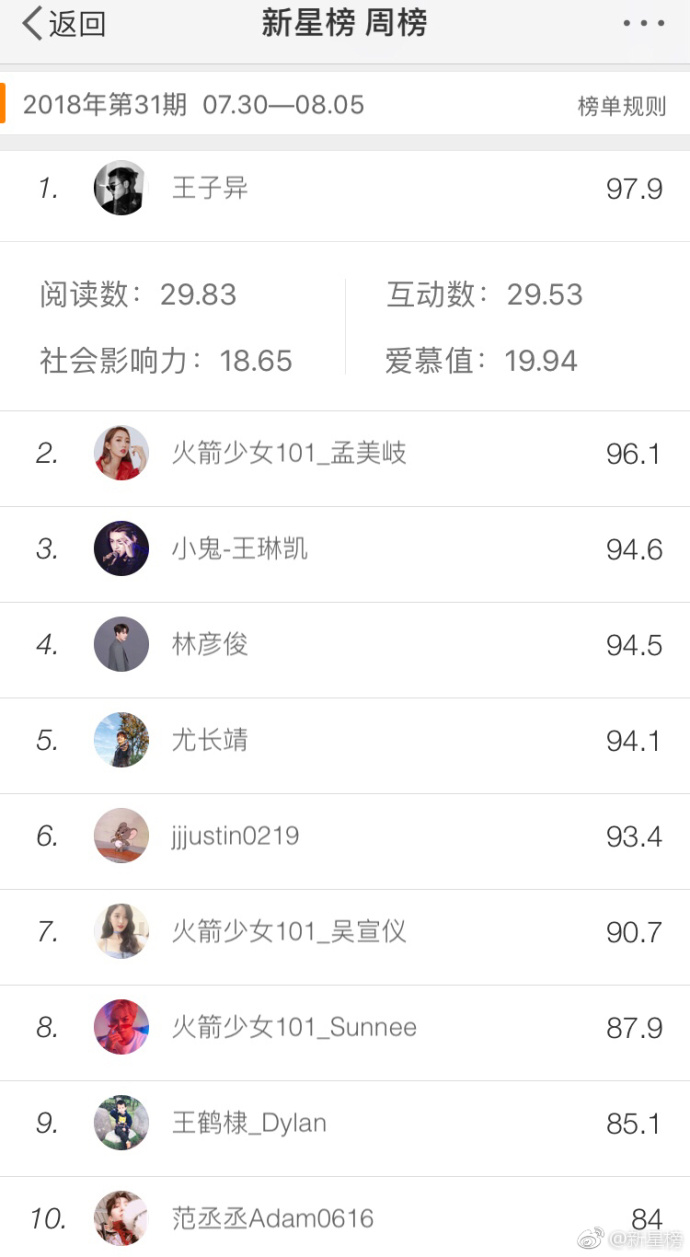690x1257 pixels.
Task: Open 林彦俊's ranking details
Action: pyautogui.click(x=345, y=645)
